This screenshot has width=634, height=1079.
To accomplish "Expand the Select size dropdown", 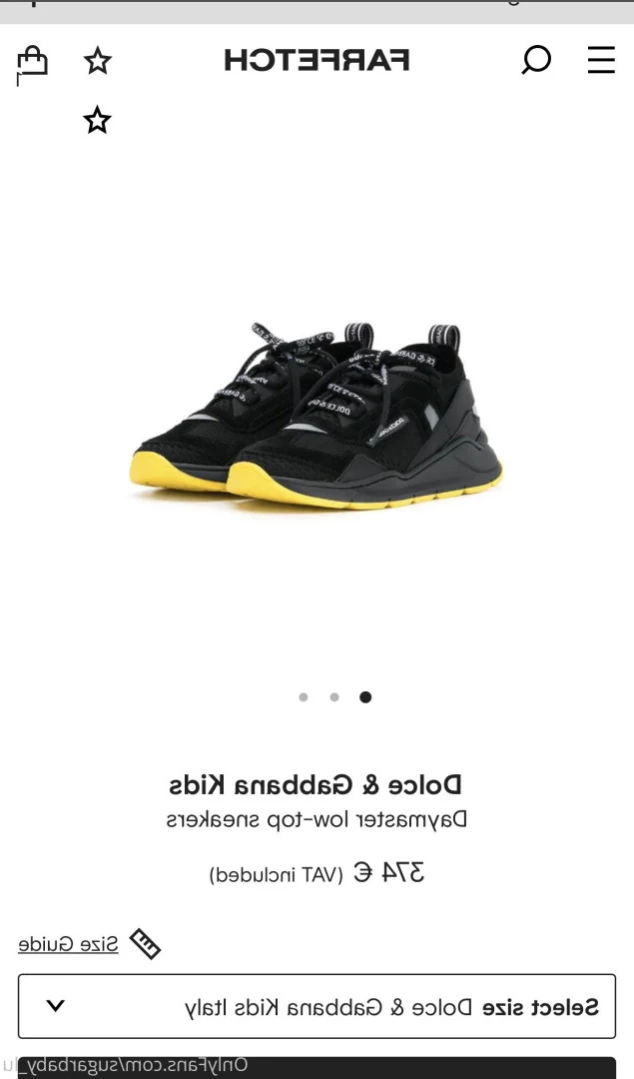I will point(317,1006).
